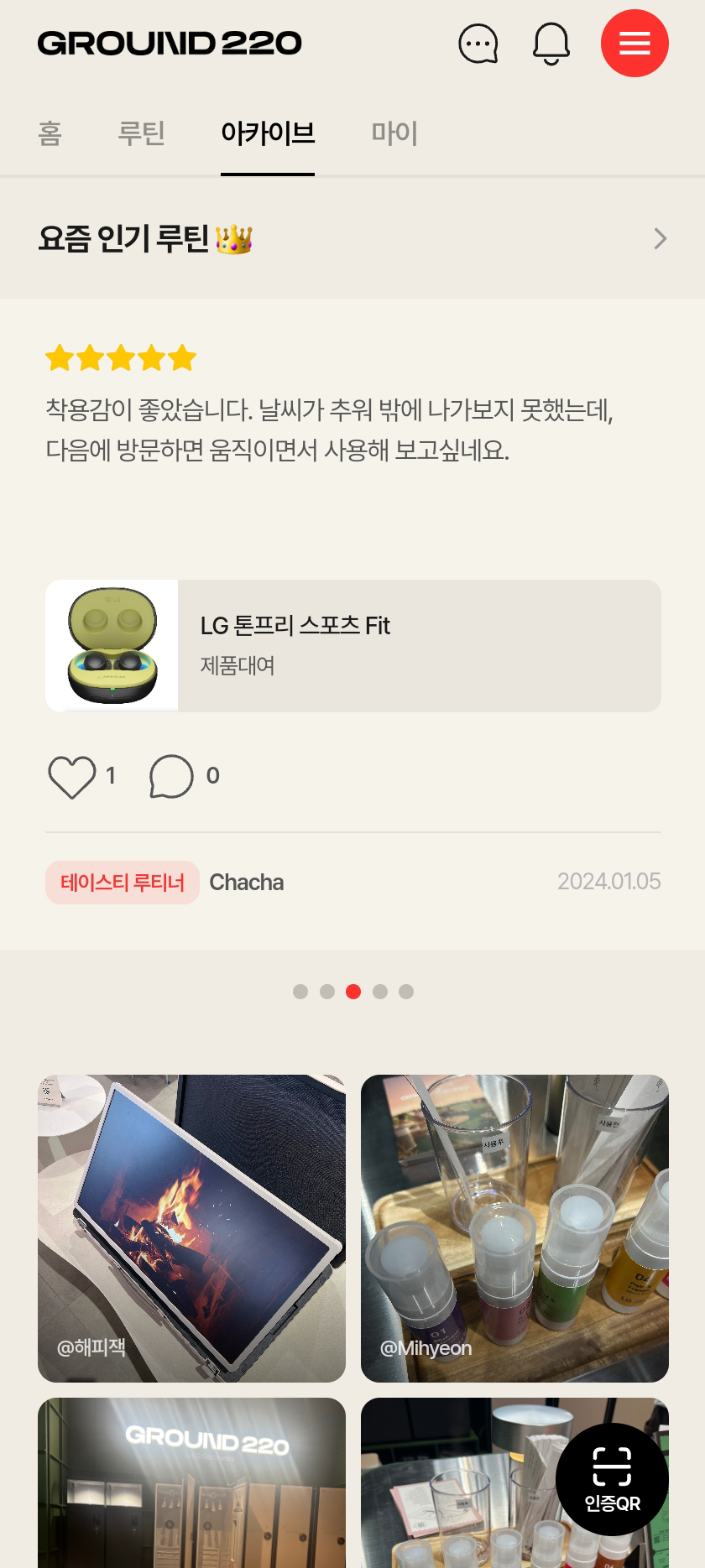Open the chat messages icon
This screenshot has height=1568, width=705.
point(478,44)
